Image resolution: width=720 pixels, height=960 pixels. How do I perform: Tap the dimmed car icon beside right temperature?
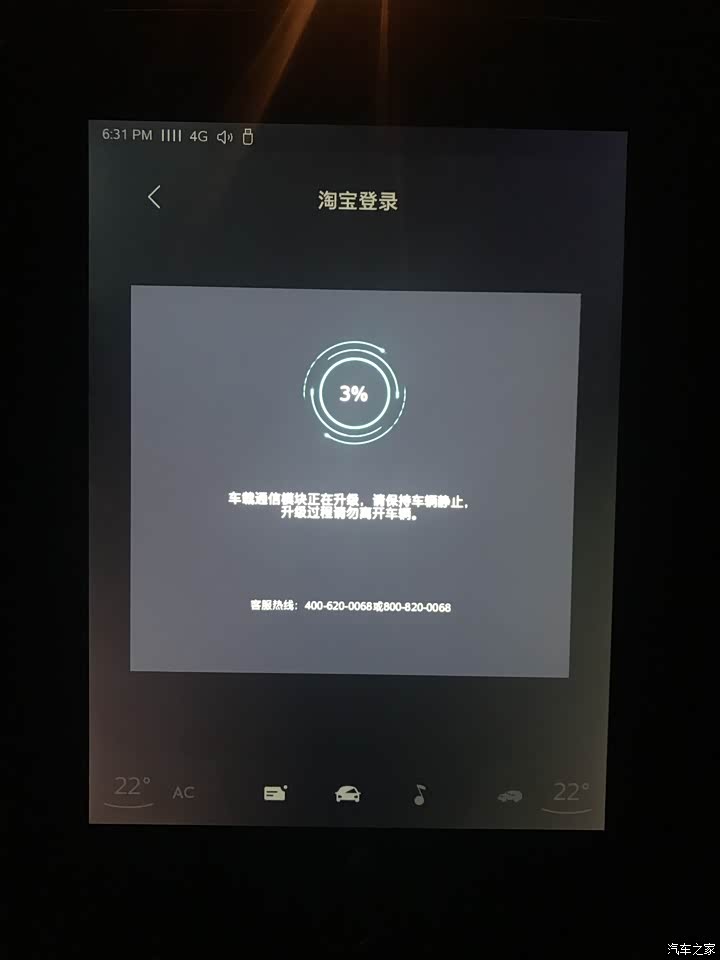[510, 796]
